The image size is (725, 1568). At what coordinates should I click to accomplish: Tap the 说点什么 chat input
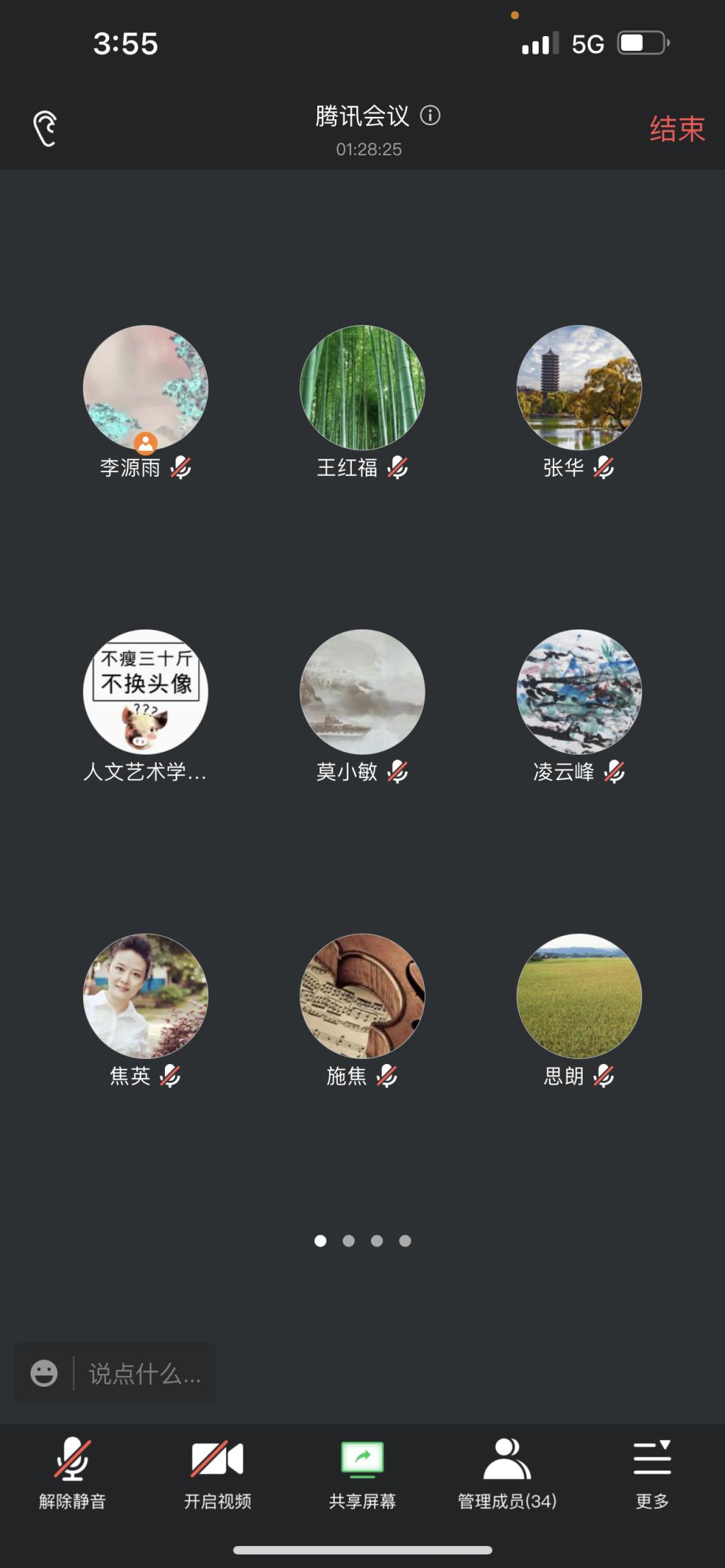click(144, 1374)
